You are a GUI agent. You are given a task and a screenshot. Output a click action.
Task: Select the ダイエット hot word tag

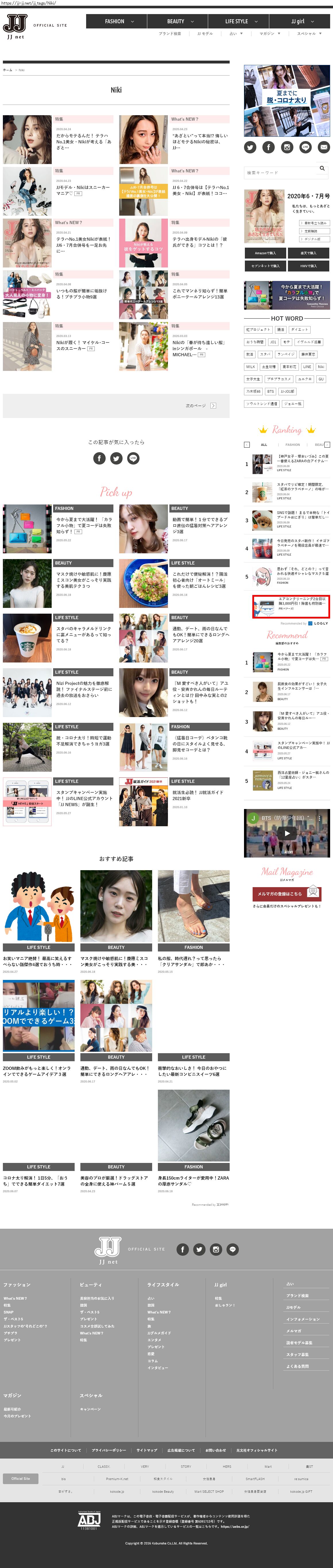(x=299, y=329)
